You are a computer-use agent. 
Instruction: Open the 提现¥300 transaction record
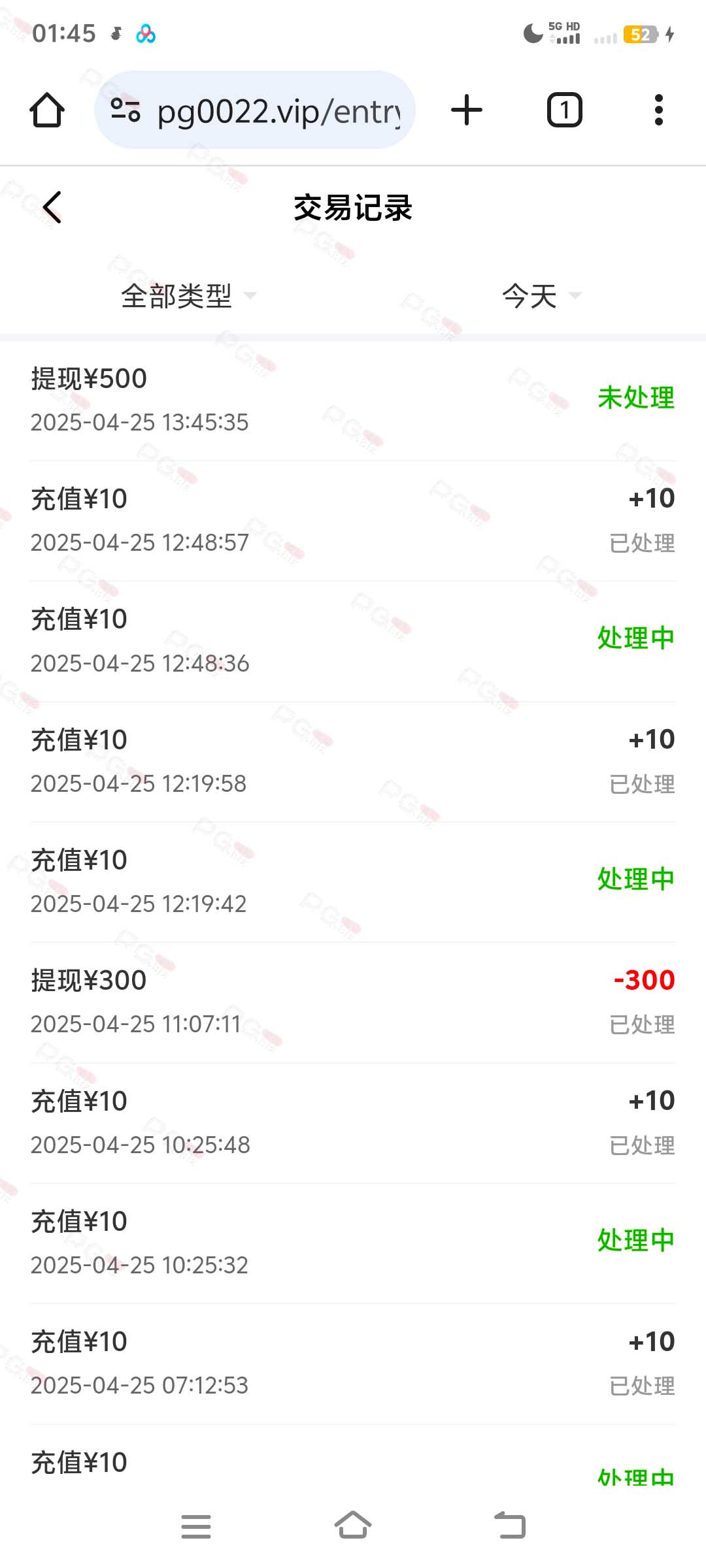(x=353, y=1002)
